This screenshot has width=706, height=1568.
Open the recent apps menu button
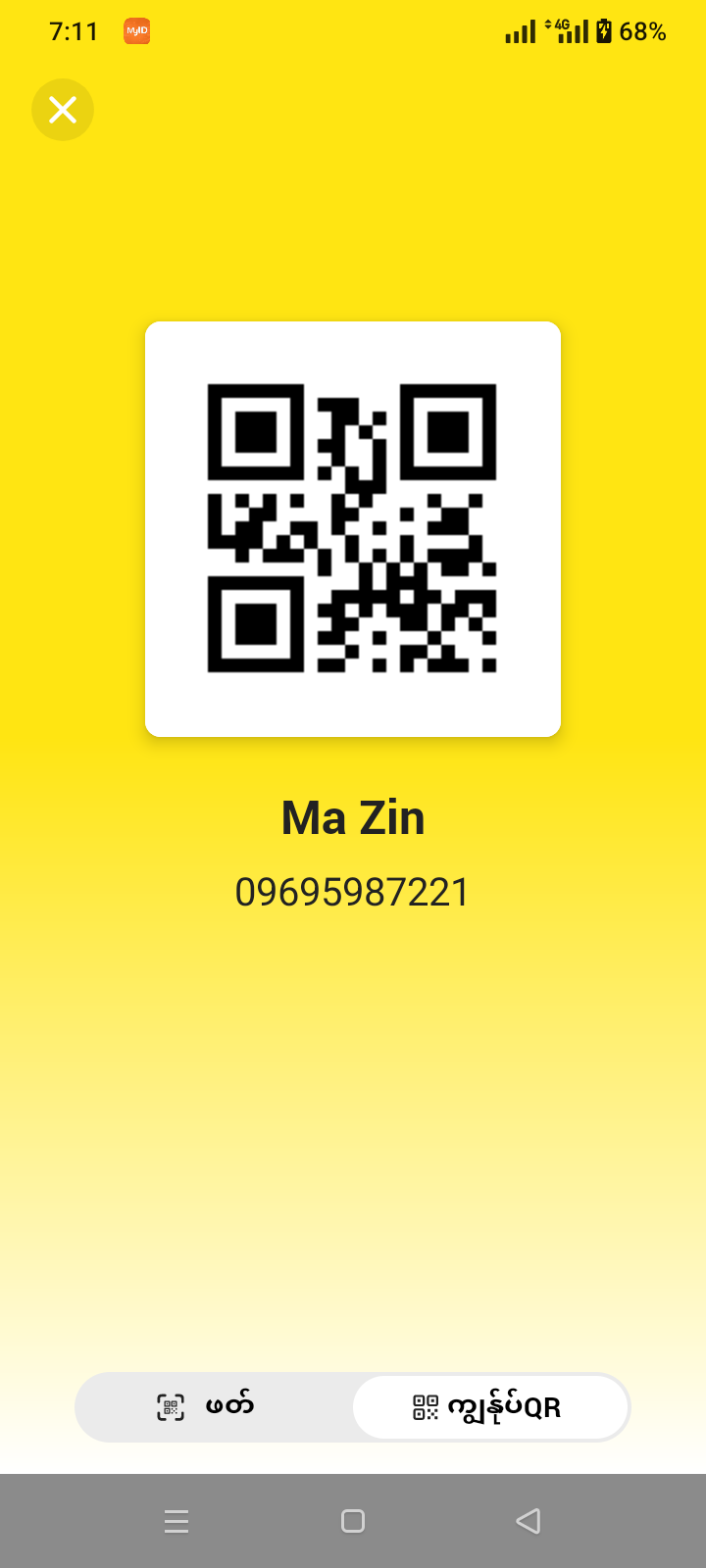coord(176,1521)
